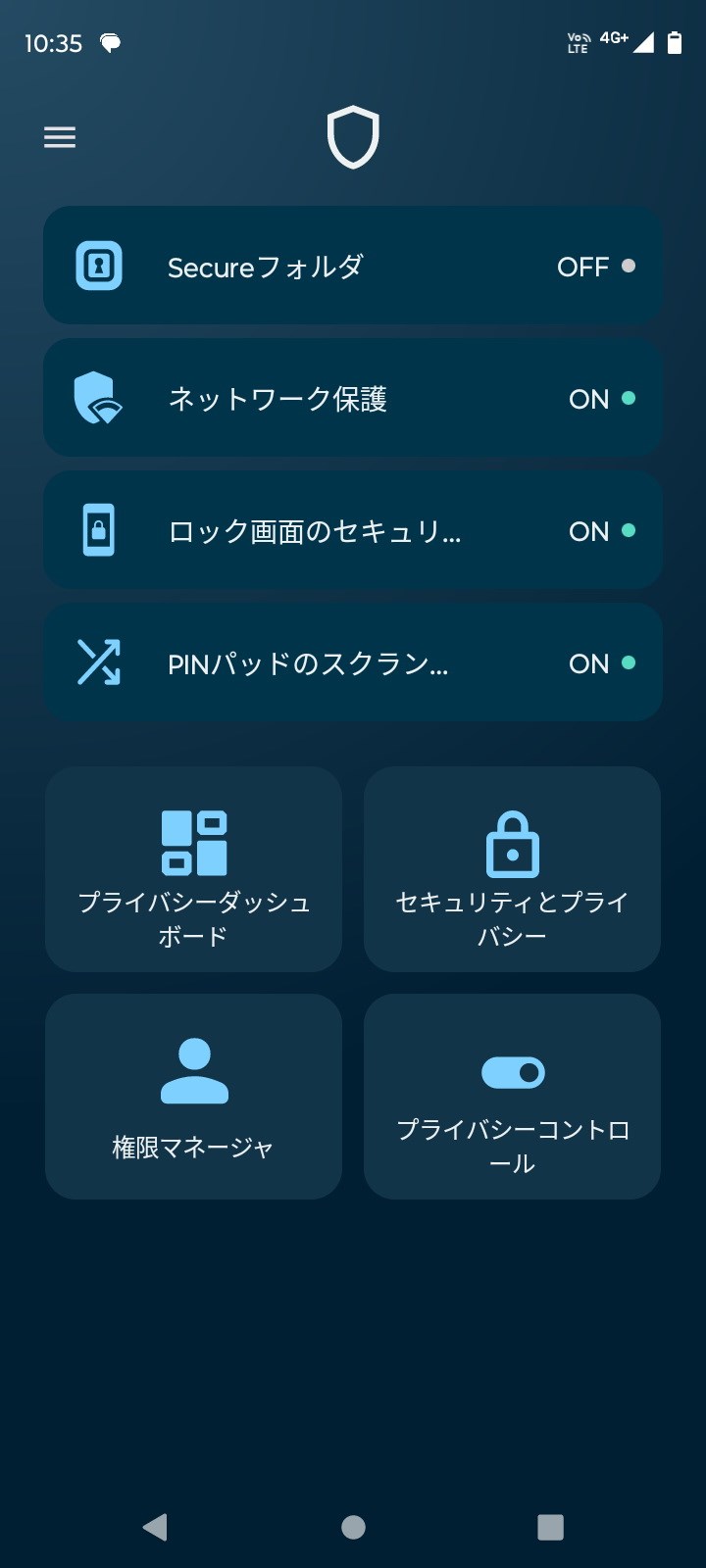Tap the ロック画面のセキュリティ phone lock icon
The image size is (706, 1568).
point(97,529)
